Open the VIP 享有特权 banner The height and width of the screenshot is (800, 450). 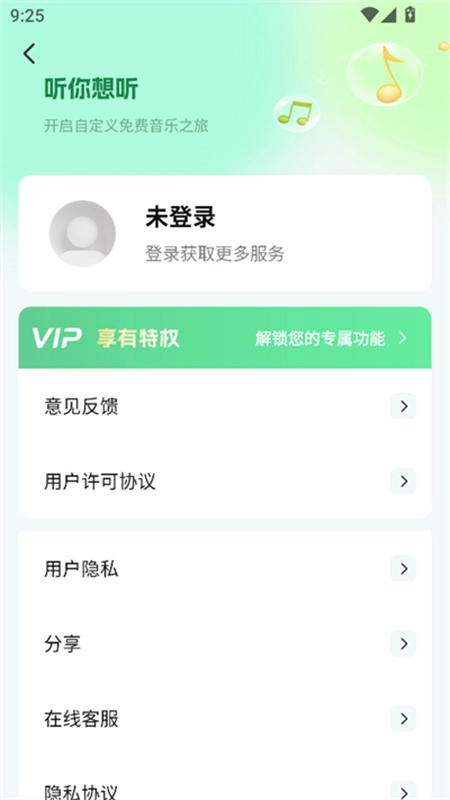coord(225,338)
